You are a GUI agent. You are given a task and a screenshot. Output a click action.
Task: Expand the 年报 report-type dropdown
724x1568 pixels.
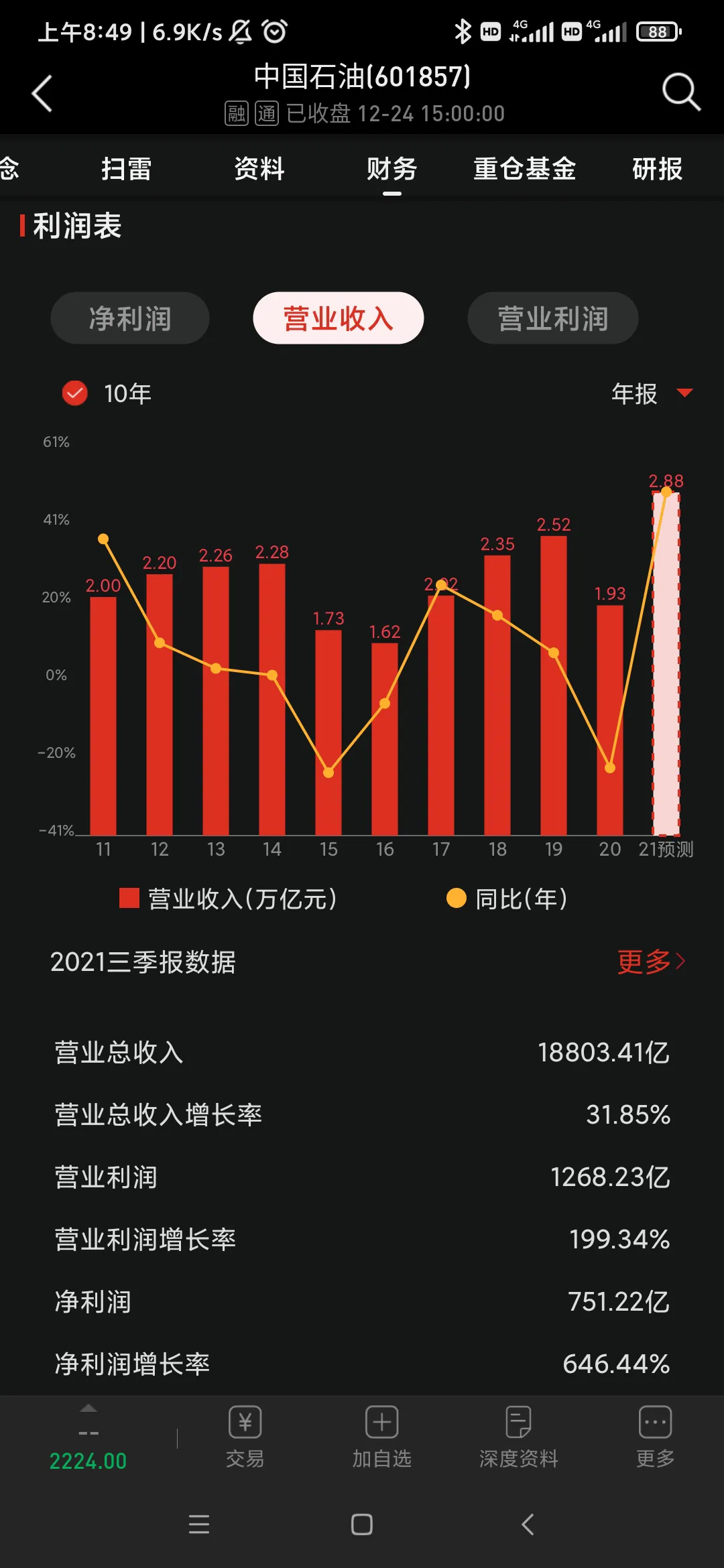[652, 393]
